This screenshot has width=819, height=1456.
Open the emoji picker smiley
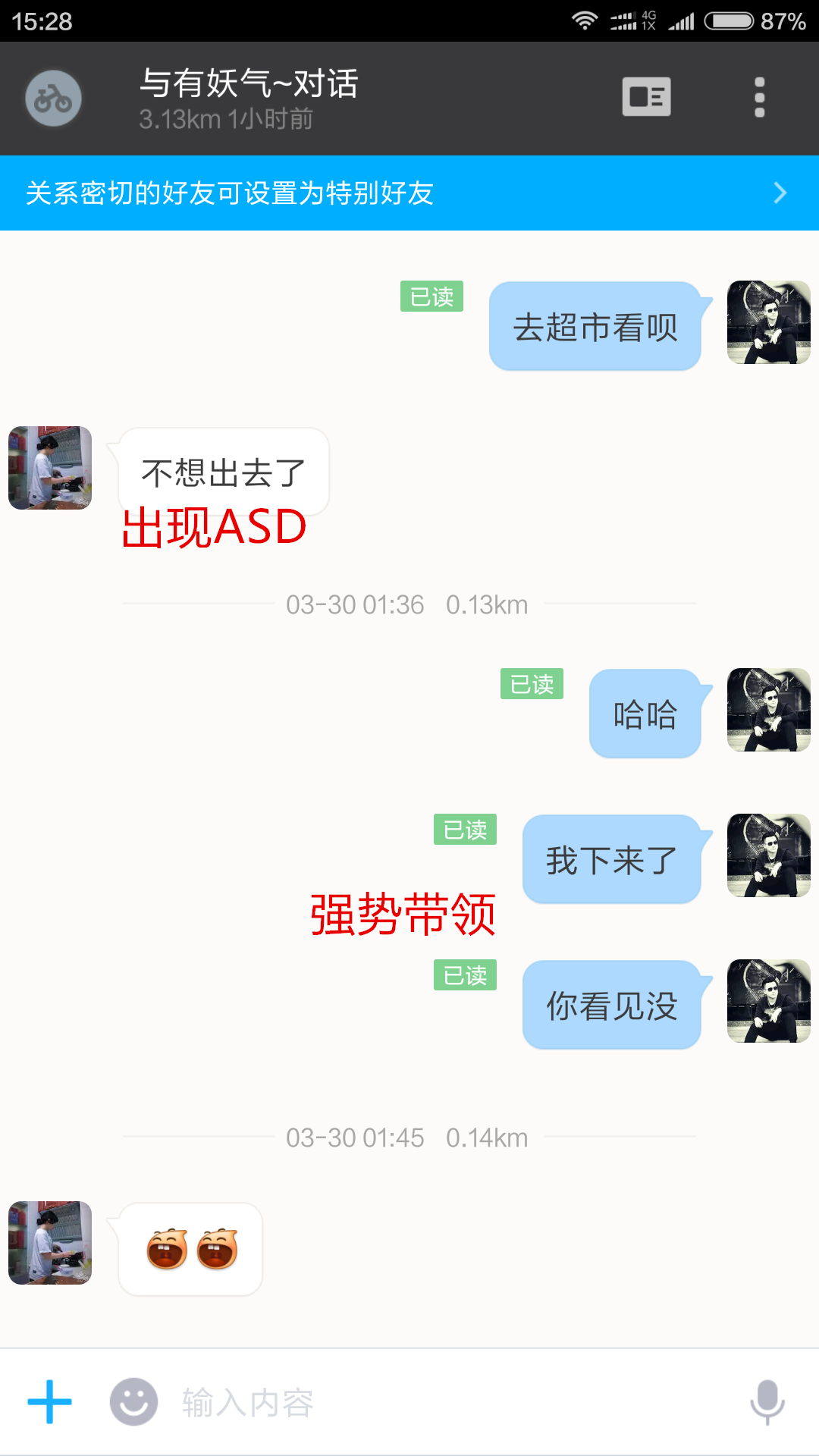coord(133,1401)
